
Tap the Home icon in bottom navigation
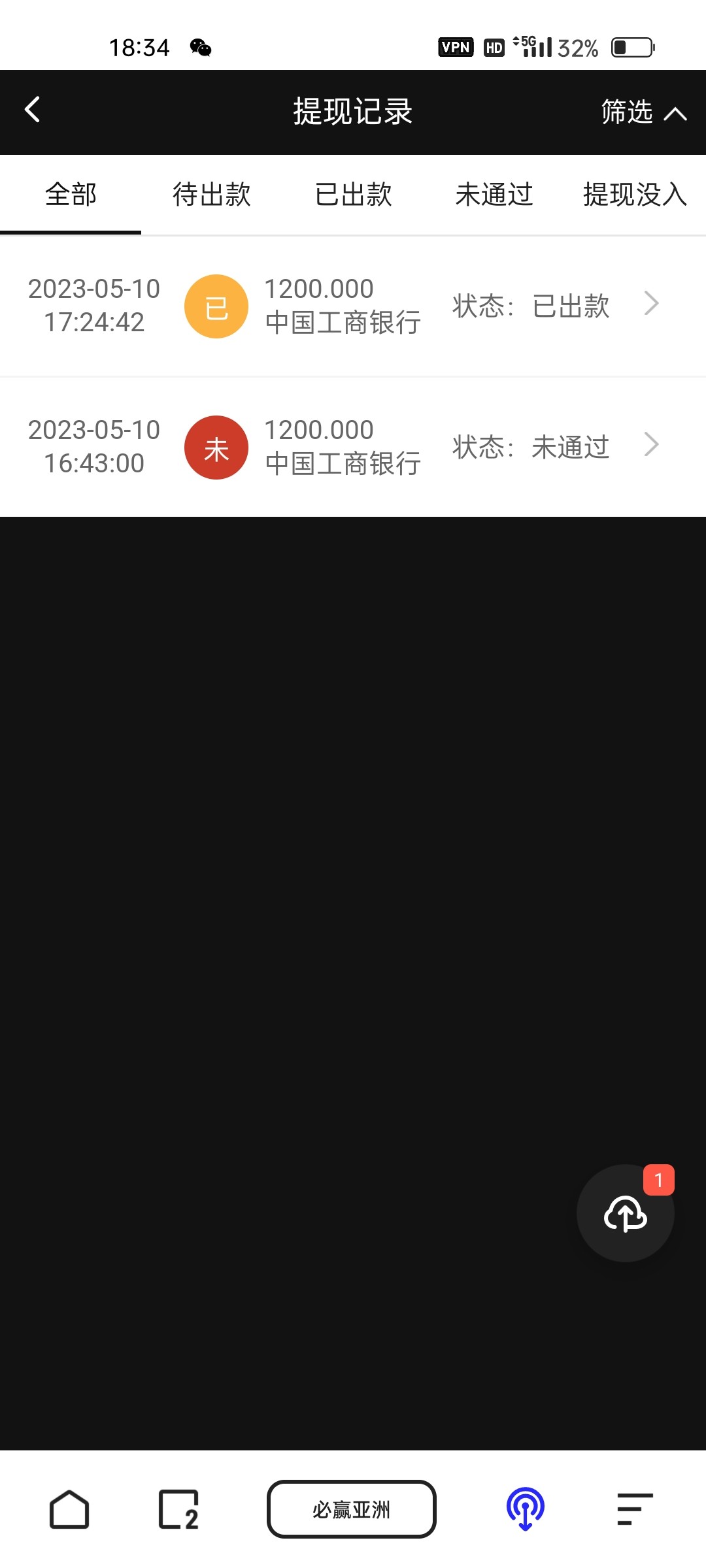pos(70,1509)
